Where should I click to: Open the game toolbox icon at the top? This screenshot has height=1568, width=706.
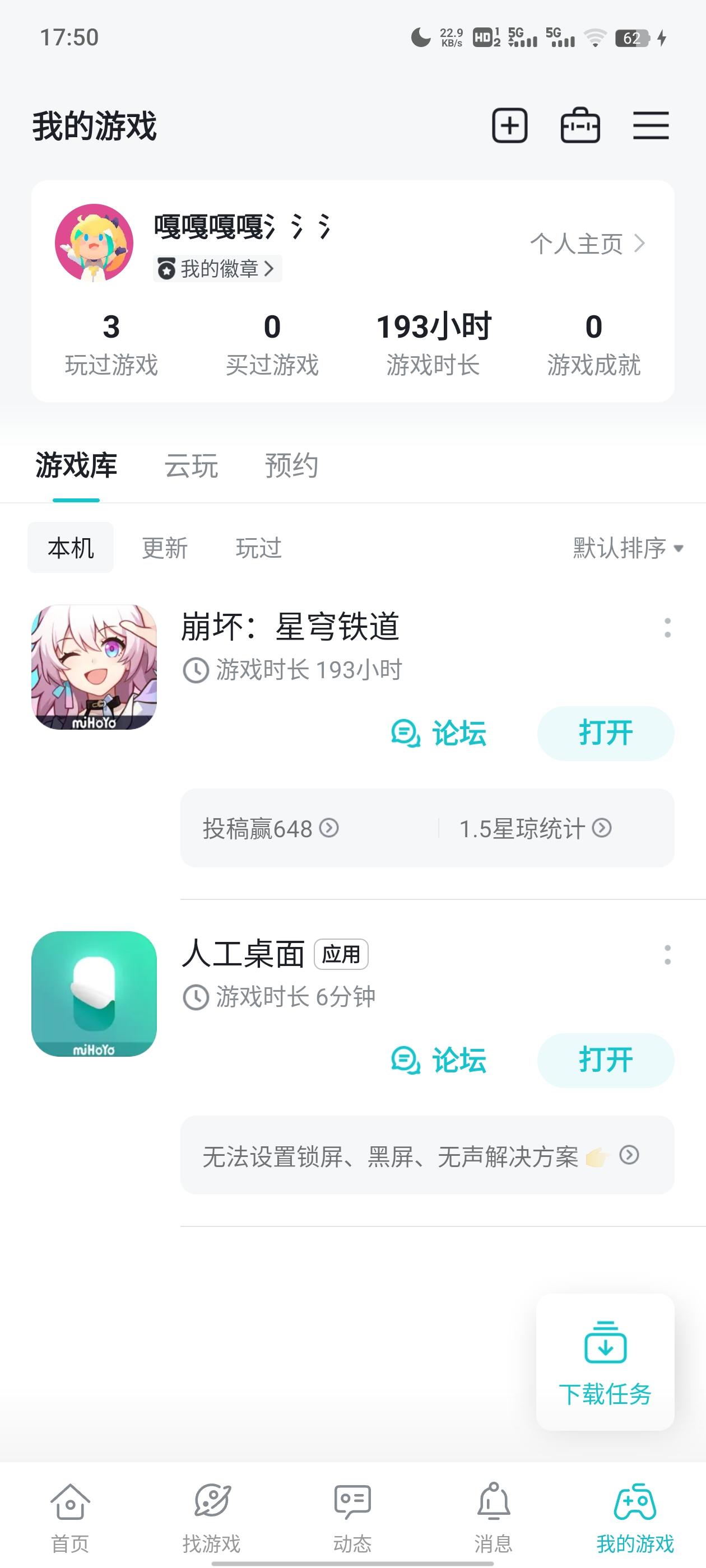coord(580,125)
